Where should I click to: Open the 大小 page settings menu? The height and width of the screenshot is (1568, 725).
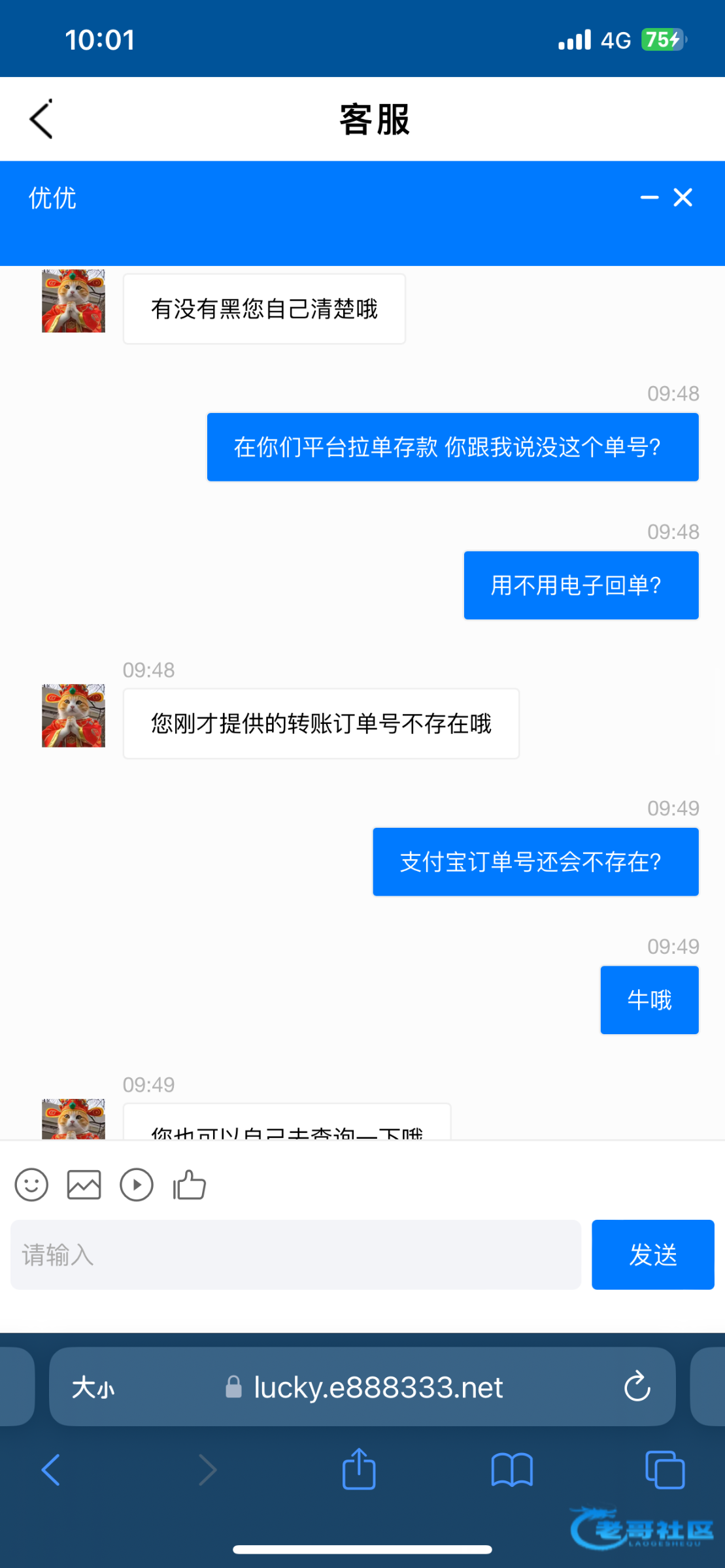(93, 1386)
